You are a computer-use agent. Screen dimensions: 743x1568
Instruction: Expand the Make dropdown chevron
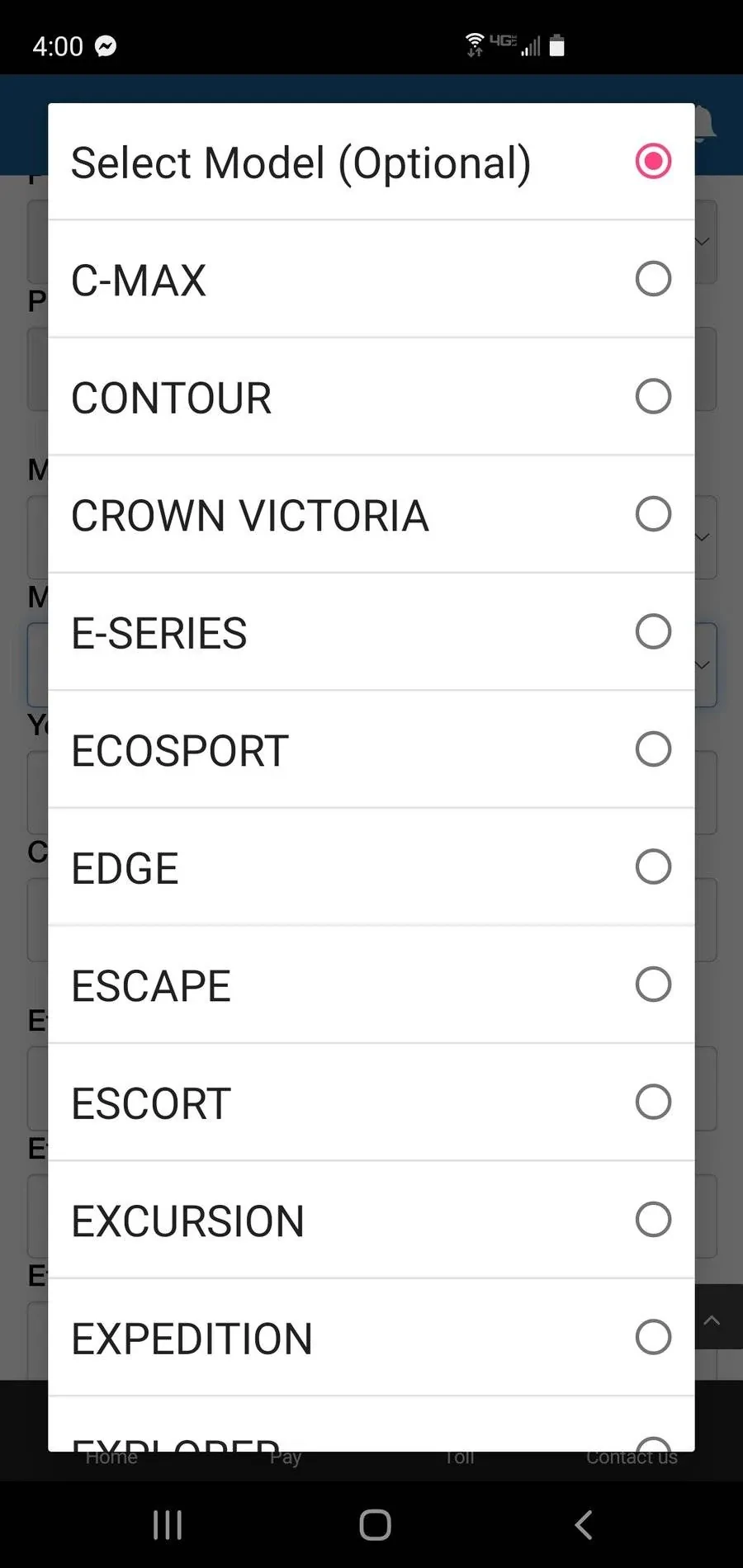(x=703, y=537)
